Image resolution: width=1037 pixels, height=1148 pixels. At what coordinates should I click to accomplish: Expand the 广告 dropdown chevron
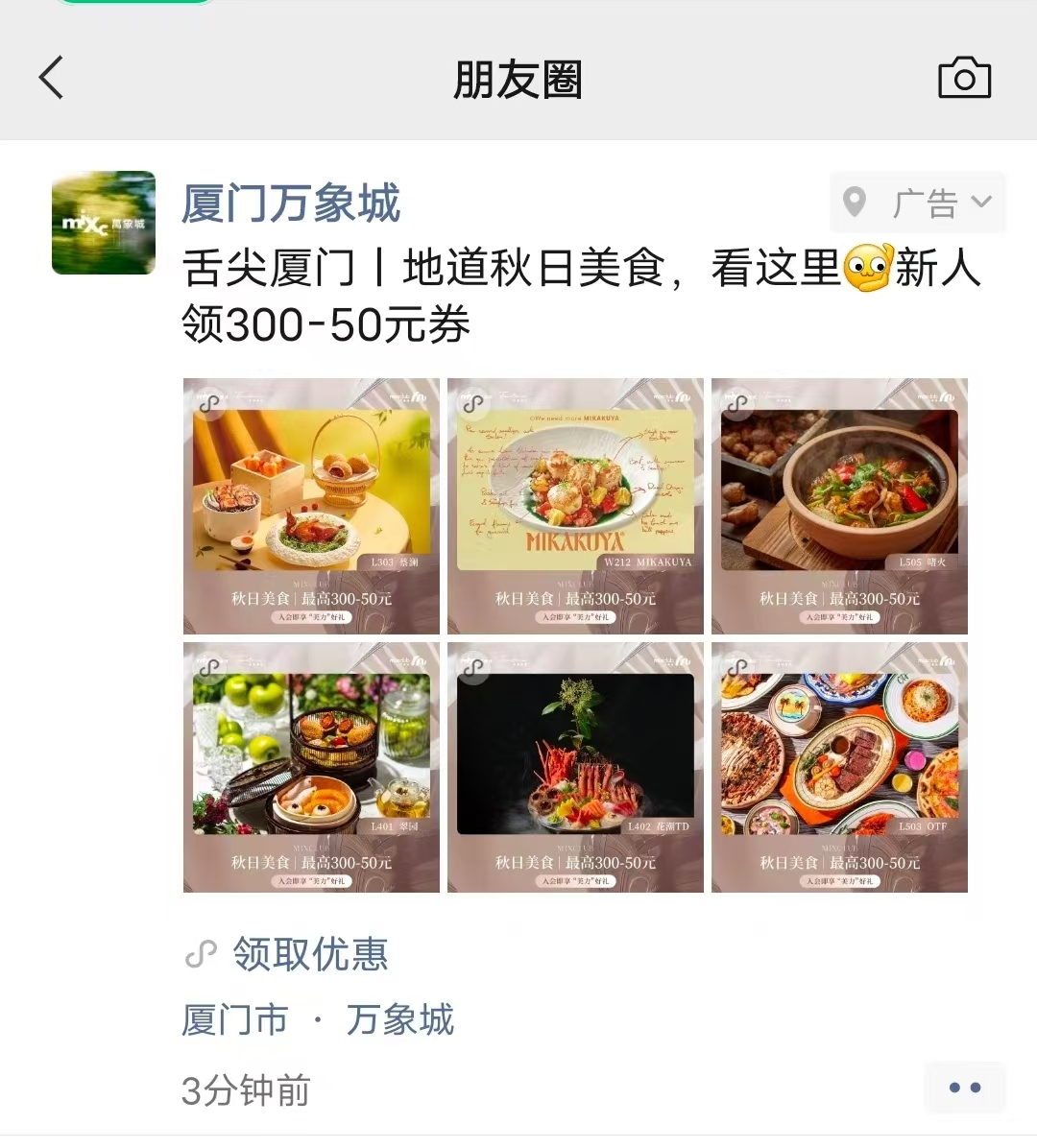click(981, 202)
